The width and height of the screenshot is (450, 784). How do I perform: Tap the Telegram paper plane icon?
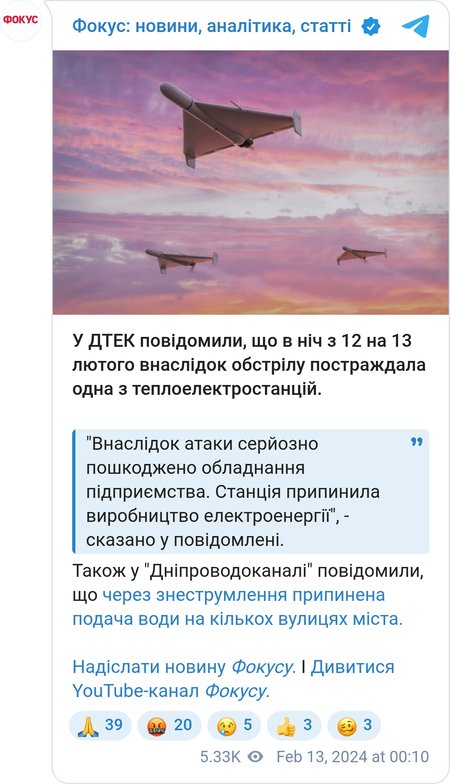coord(416,26)
